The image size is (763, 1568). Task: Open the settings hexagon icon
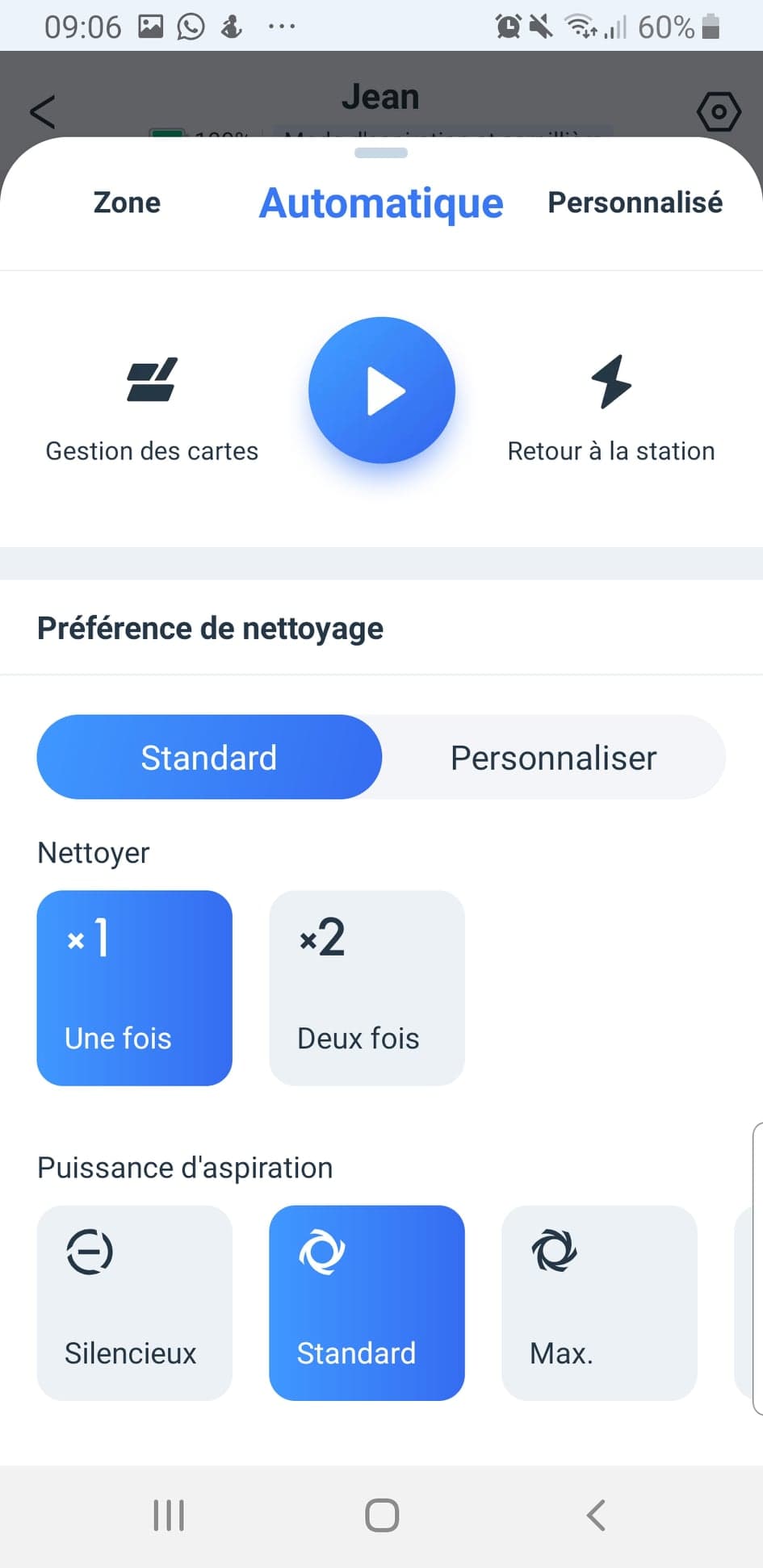point(718,111)
